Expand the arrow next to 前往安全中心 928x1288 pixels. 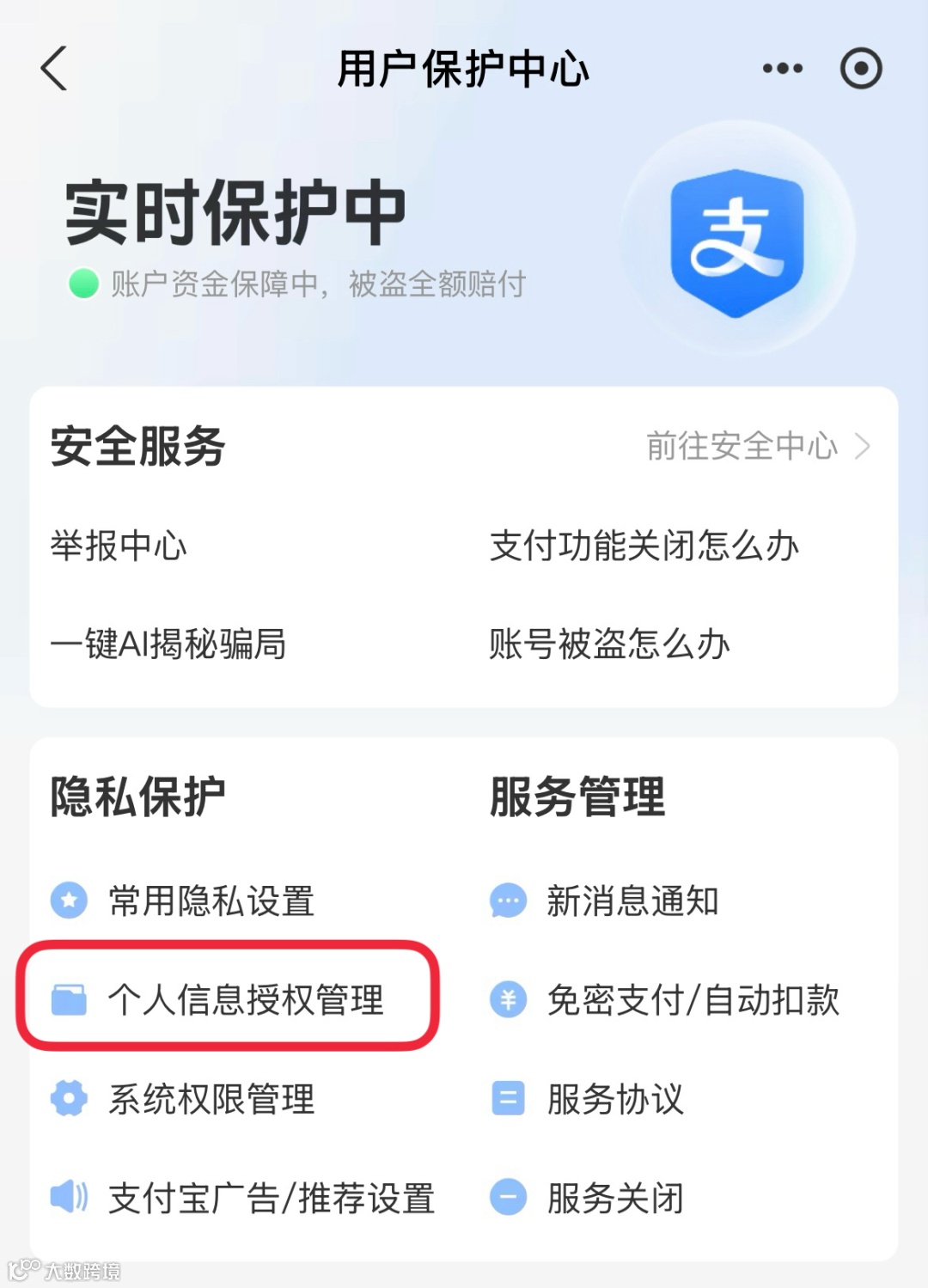864,446
